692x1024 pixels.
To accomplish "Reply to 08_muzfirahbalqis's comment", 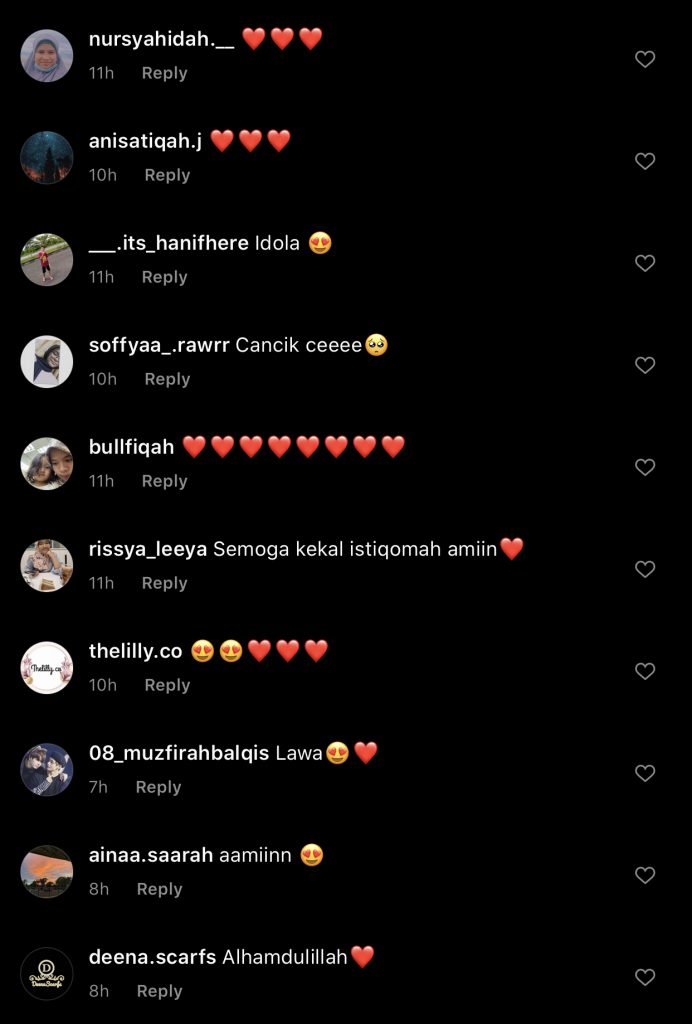I will coord(158,787).
